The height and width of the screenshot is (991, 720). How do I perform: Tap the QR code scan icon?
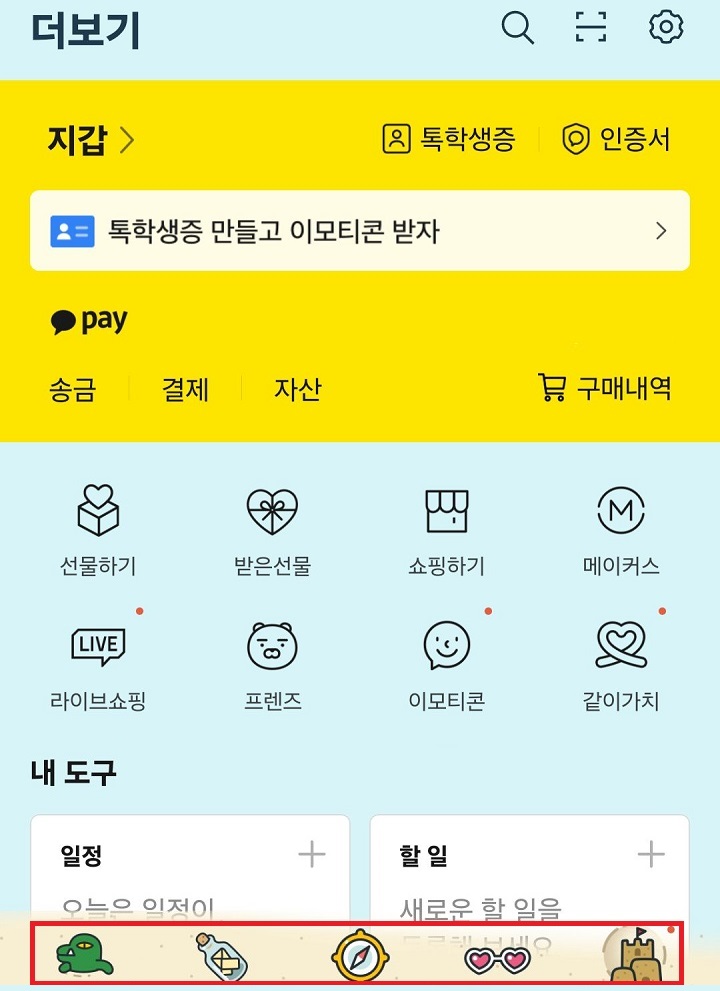tap(591, 29)
